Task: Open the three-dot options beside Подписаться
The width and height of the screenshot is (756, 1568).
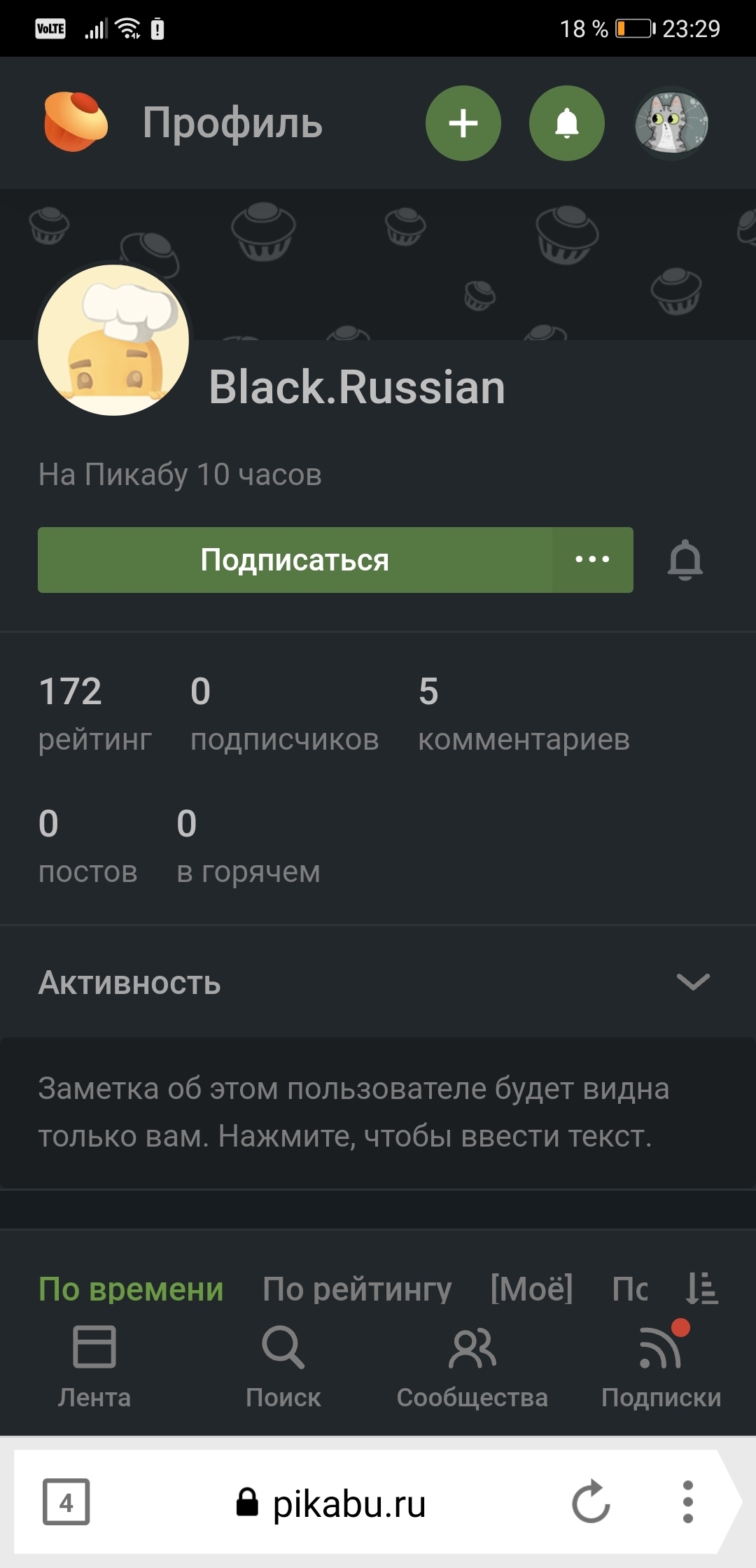Action: pos(592,560)
